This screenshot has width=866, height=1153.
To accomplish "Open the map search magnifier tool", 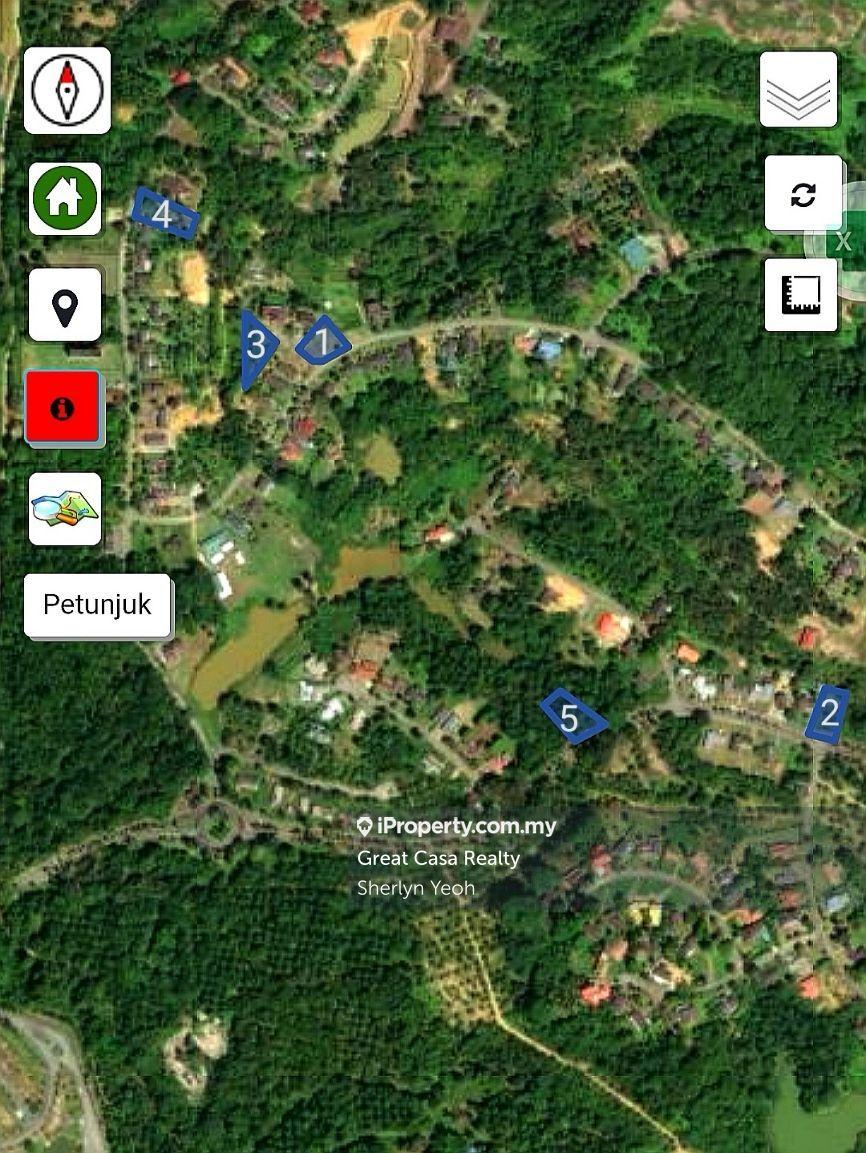I will coord(65,509).
